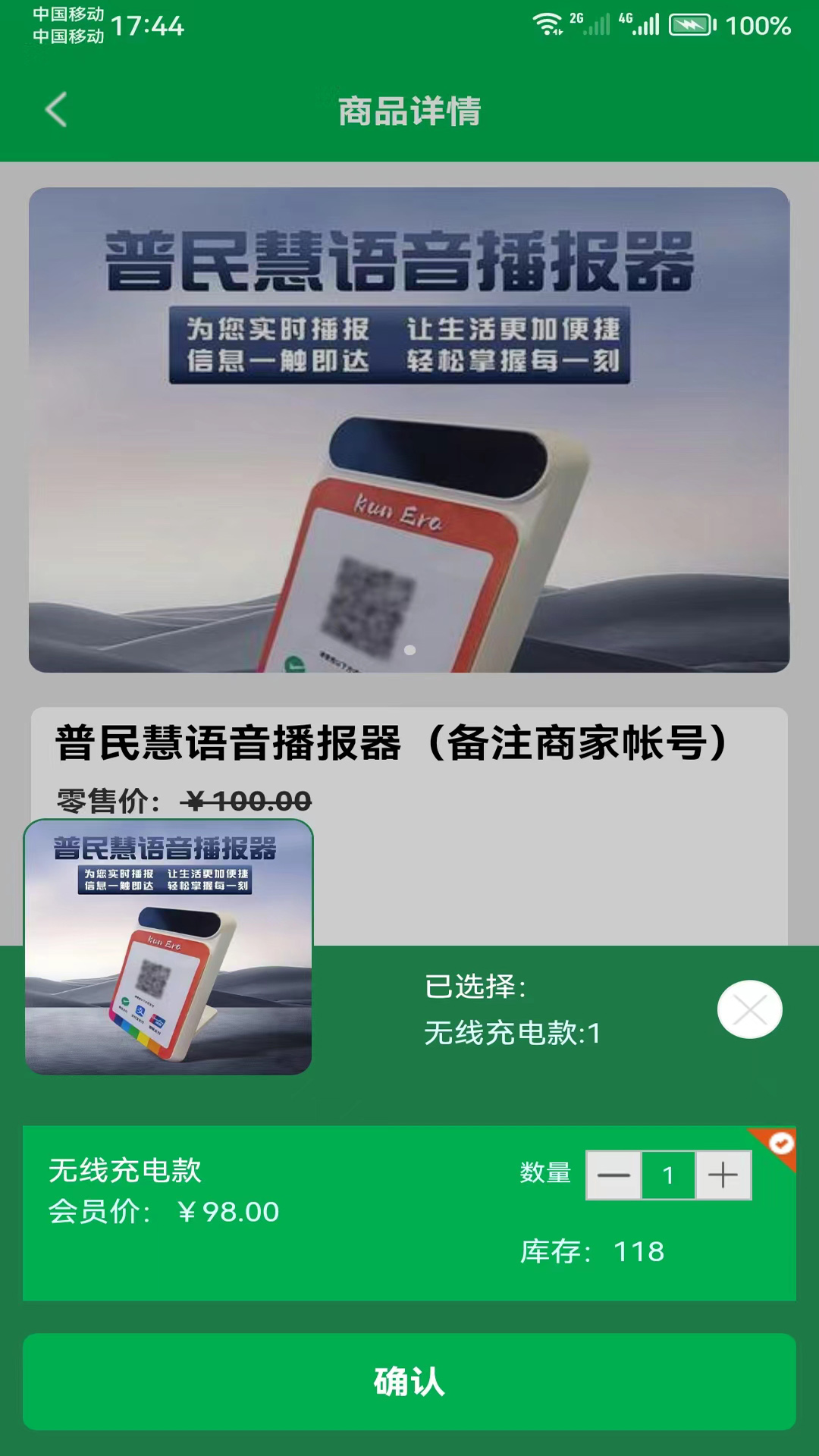This screenshot has width=819, height=1456.
Task: Decrease quantity with minus button
Action: [x=613, y=1175]
